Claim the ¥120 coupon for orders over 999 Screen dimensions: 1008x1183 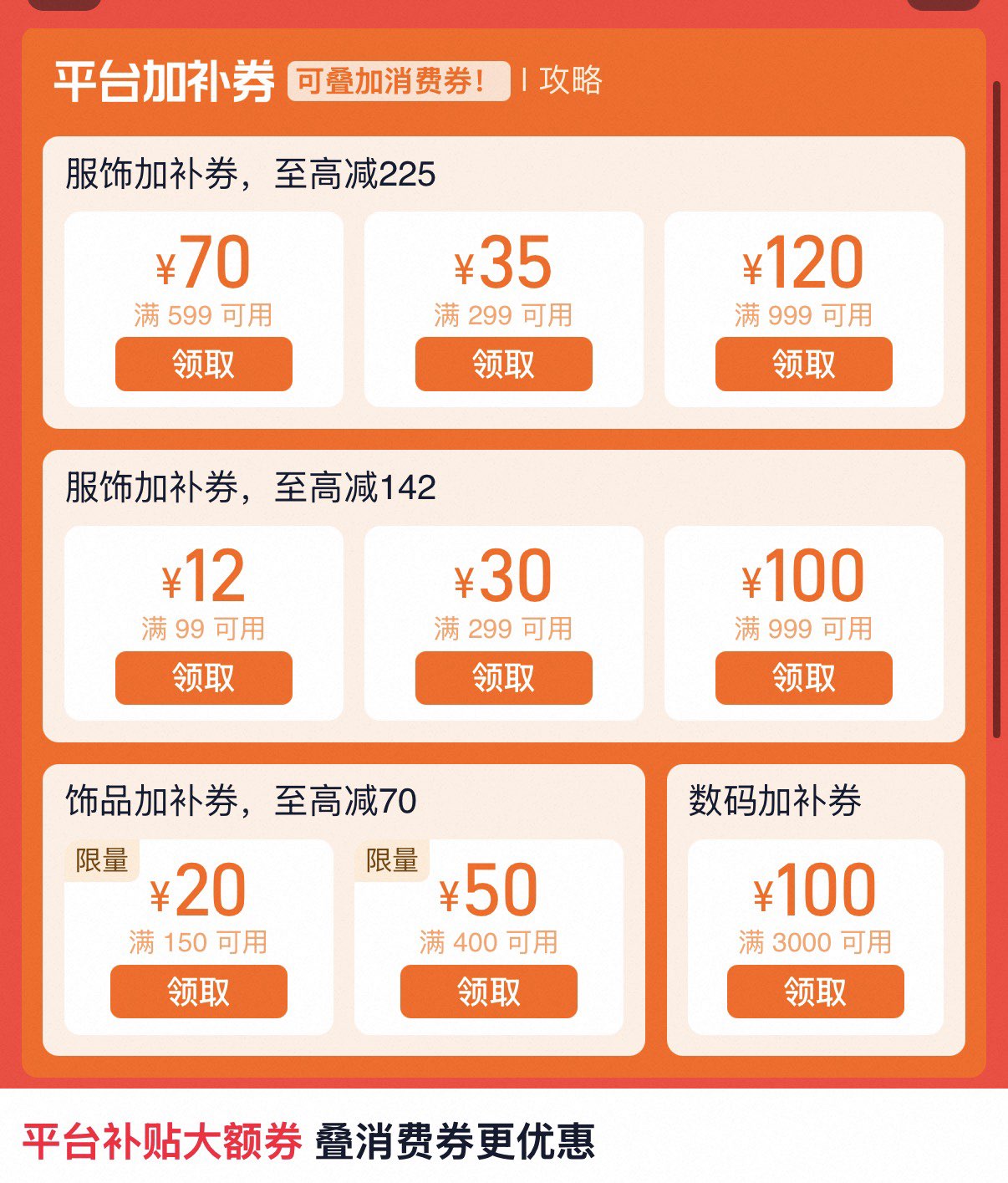803,365
